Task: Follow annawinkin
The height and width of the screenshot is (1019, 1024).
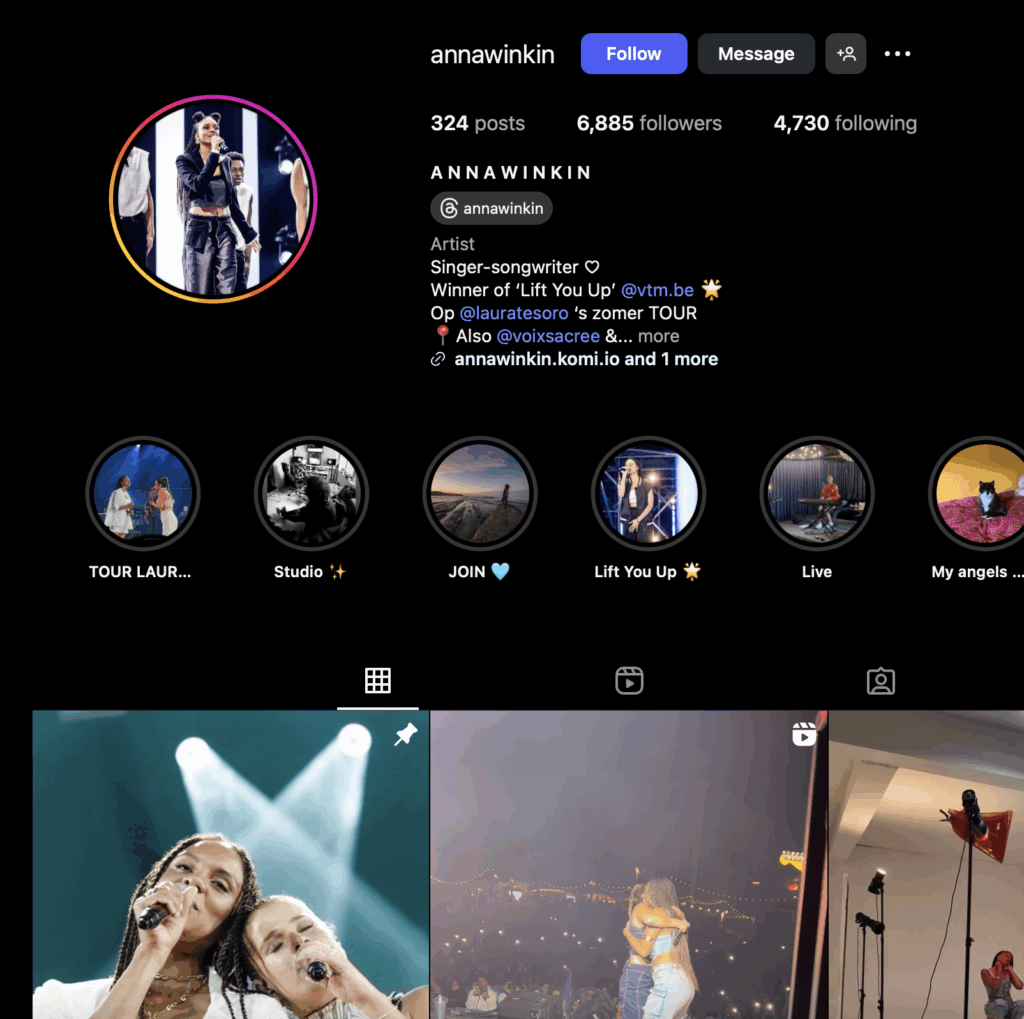Action: [x=633, y=54]
